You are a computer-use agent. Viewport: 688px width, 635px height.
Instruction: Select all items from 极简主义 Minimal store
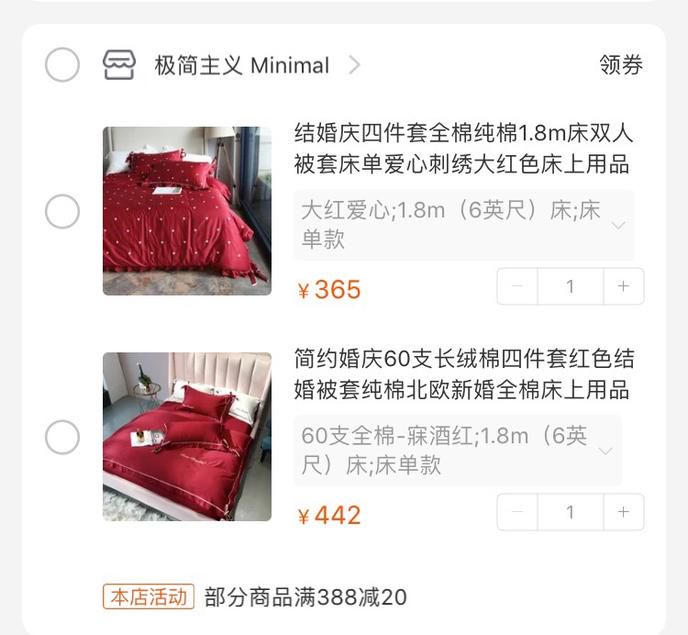62,65
